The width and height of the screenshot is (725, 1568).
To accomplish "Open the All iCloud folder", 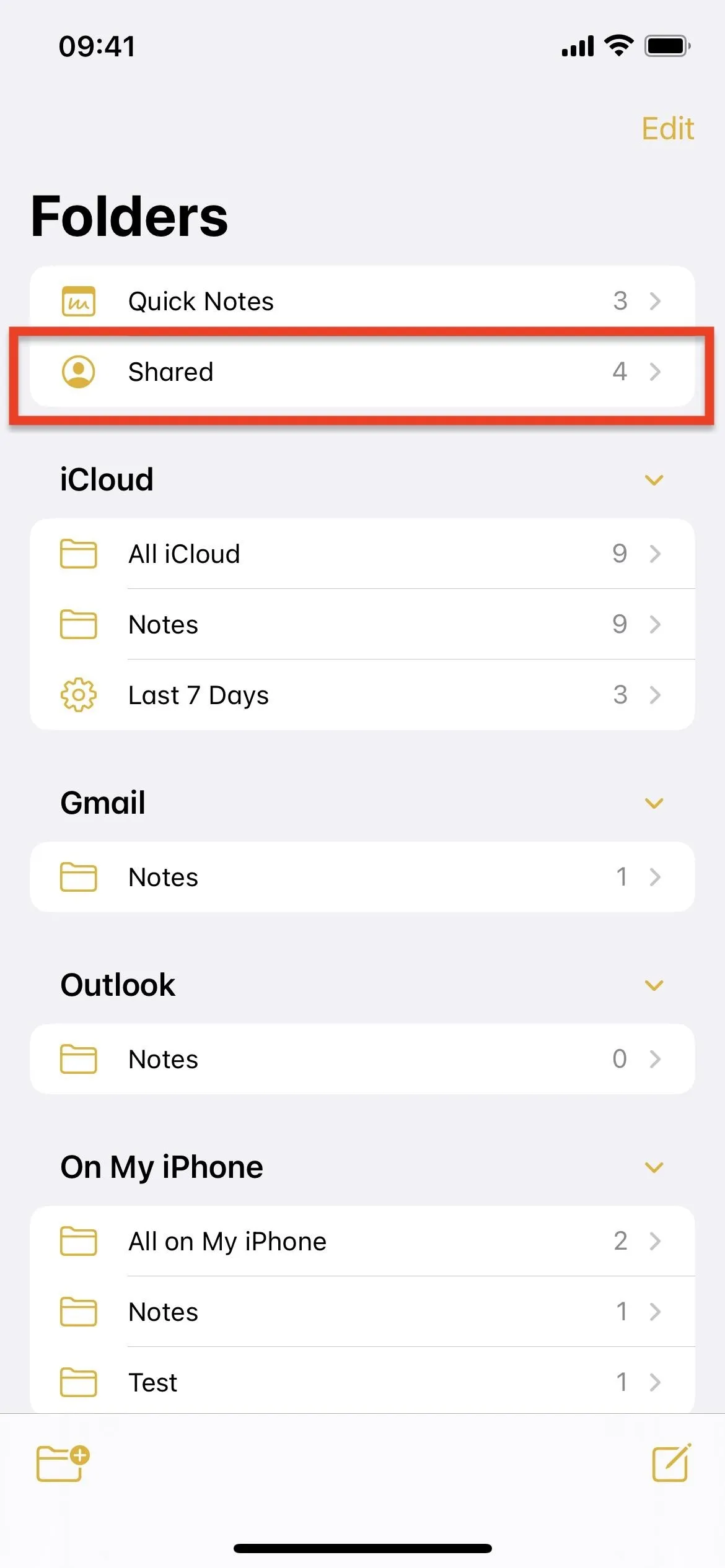I will (x=362, y=554).
